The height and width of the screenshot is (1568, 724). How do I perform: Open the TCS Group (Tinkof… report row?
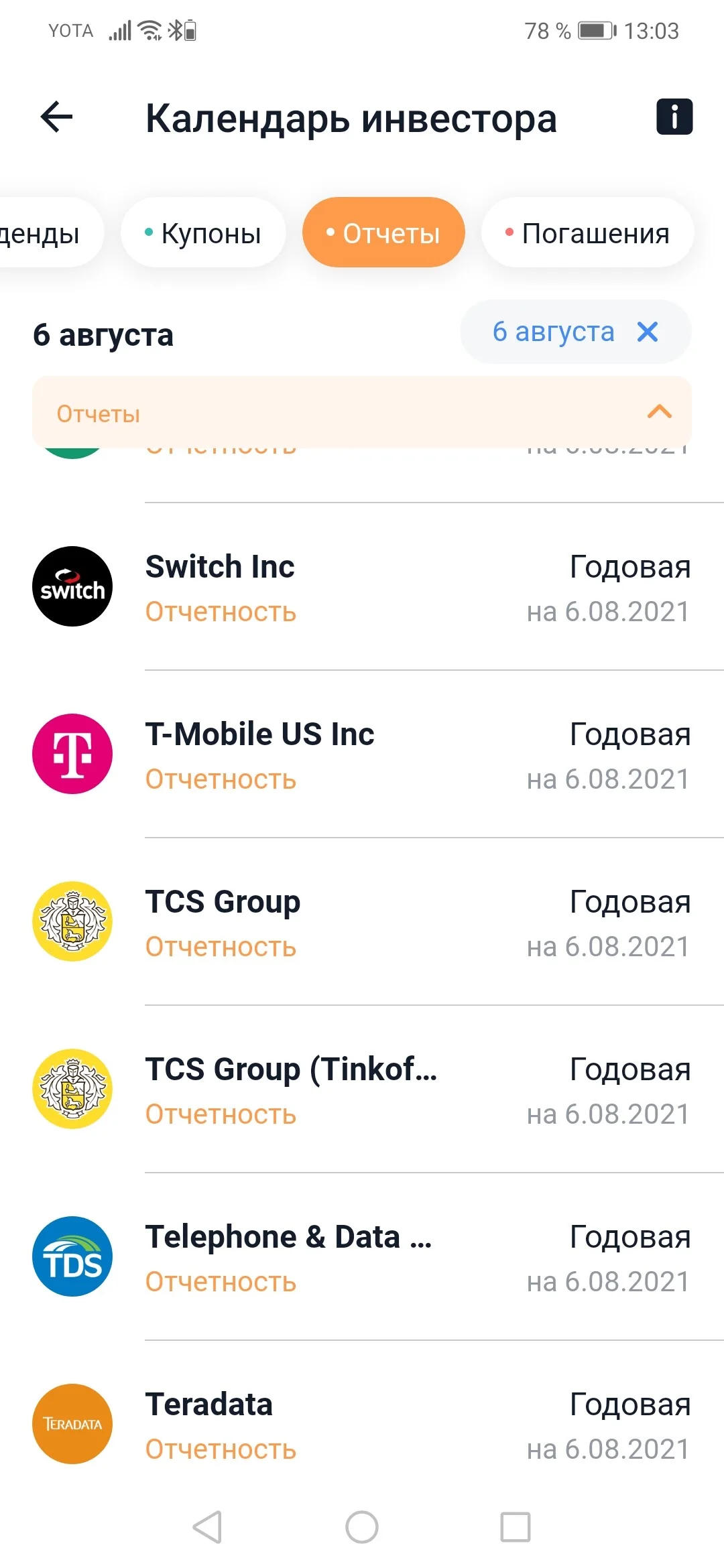click(362, 1090)
